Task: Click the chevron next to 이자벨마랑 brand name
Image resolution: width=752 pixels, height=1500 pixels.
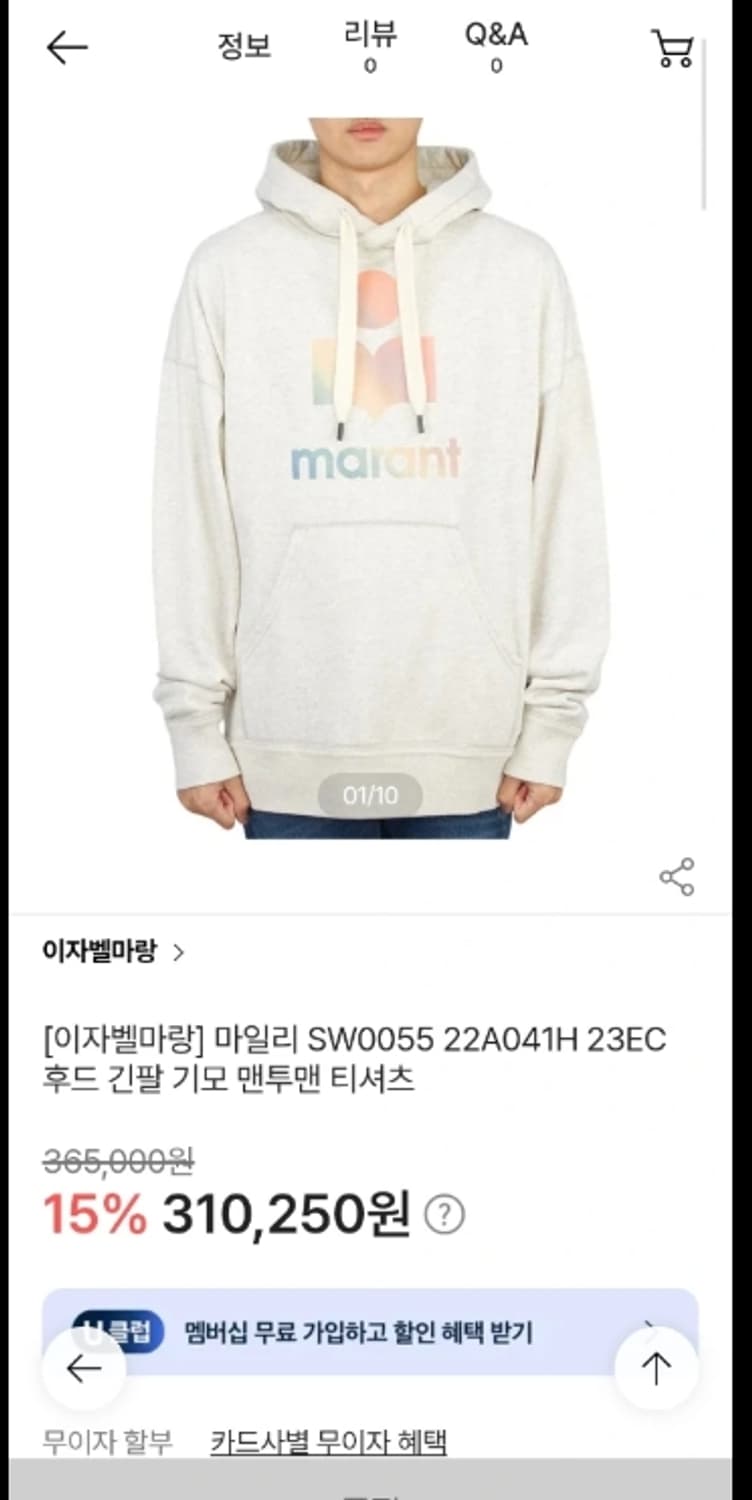Action: click(181, 953)
